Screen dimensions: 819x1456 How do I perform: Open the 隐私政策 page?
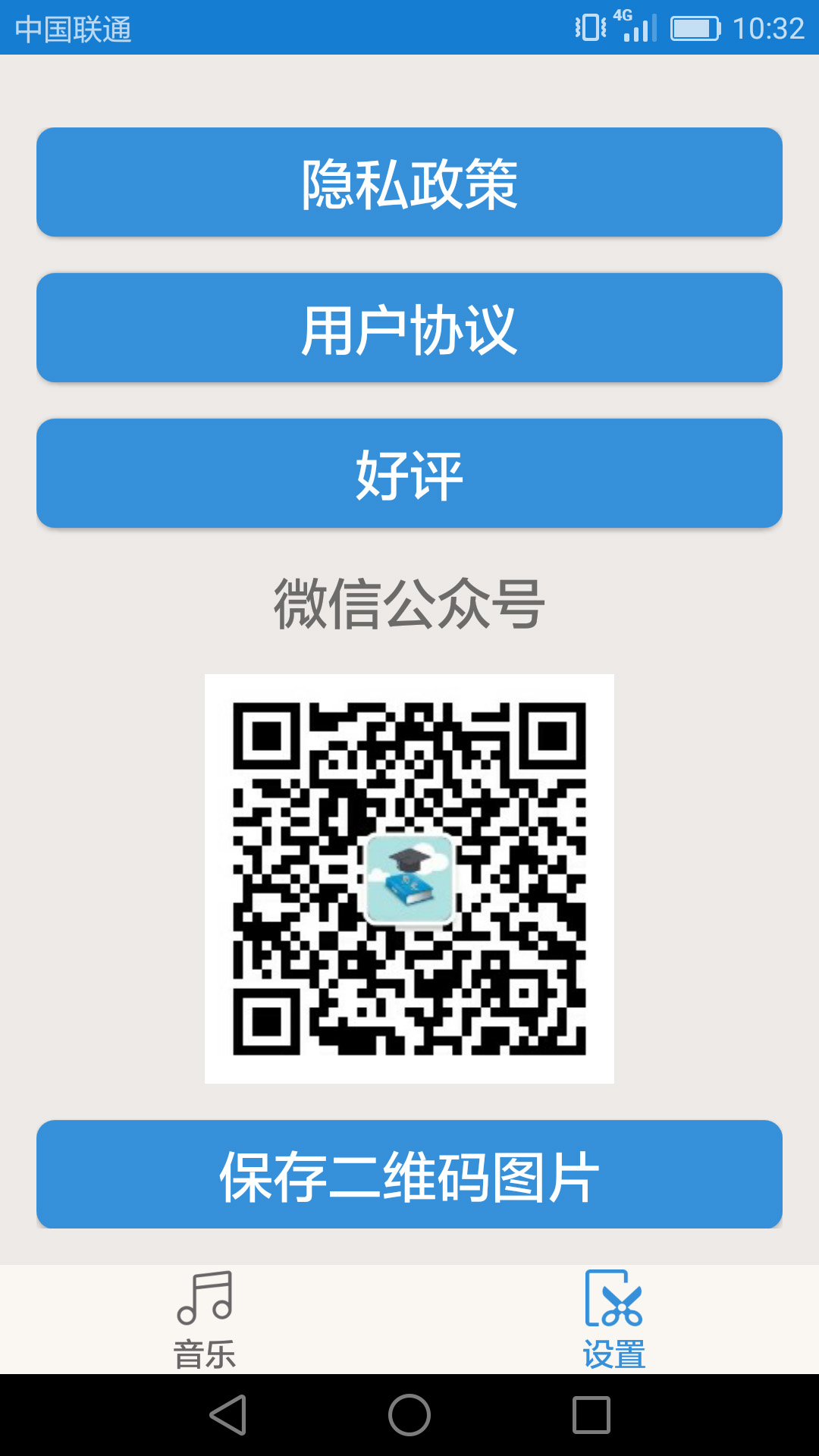pyautogui.click(x=409, y=182)
